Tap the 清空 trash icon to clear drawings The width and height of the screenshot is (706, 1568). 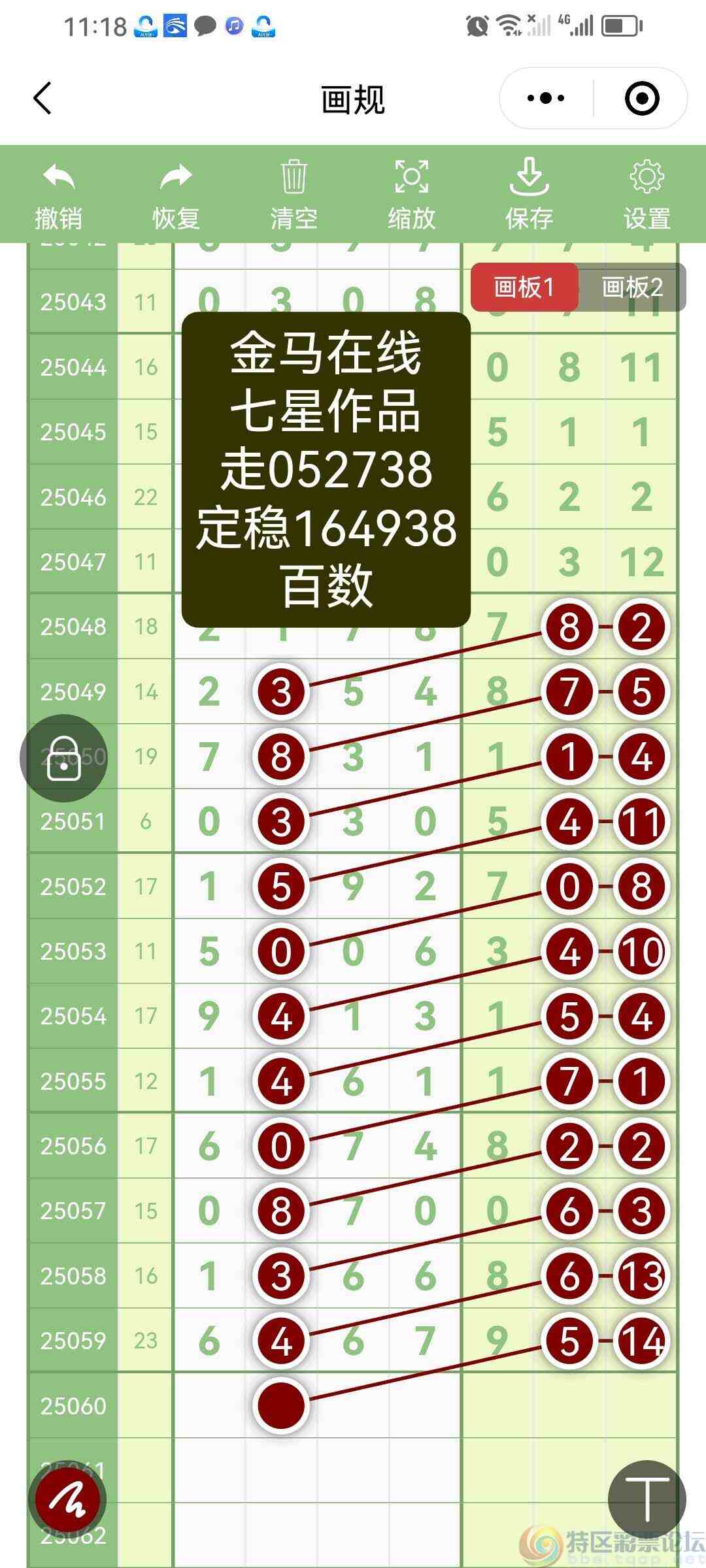(293, 178)
